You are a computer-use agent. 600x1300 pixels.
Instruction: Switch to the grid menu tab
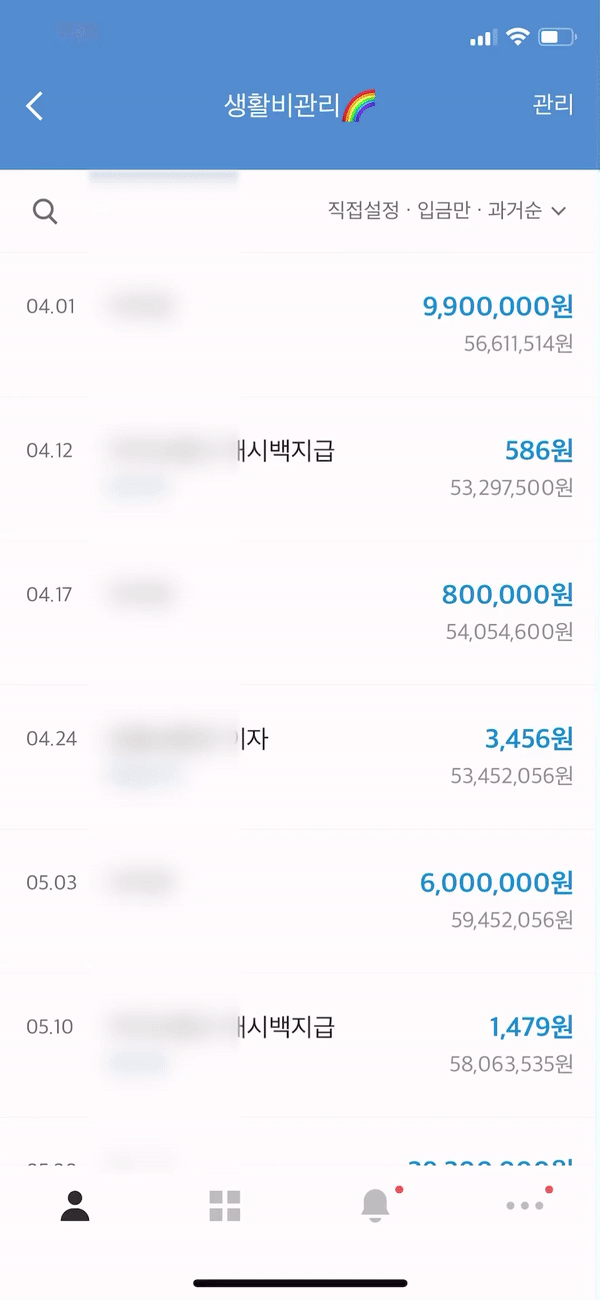[x=225, y=1206]
